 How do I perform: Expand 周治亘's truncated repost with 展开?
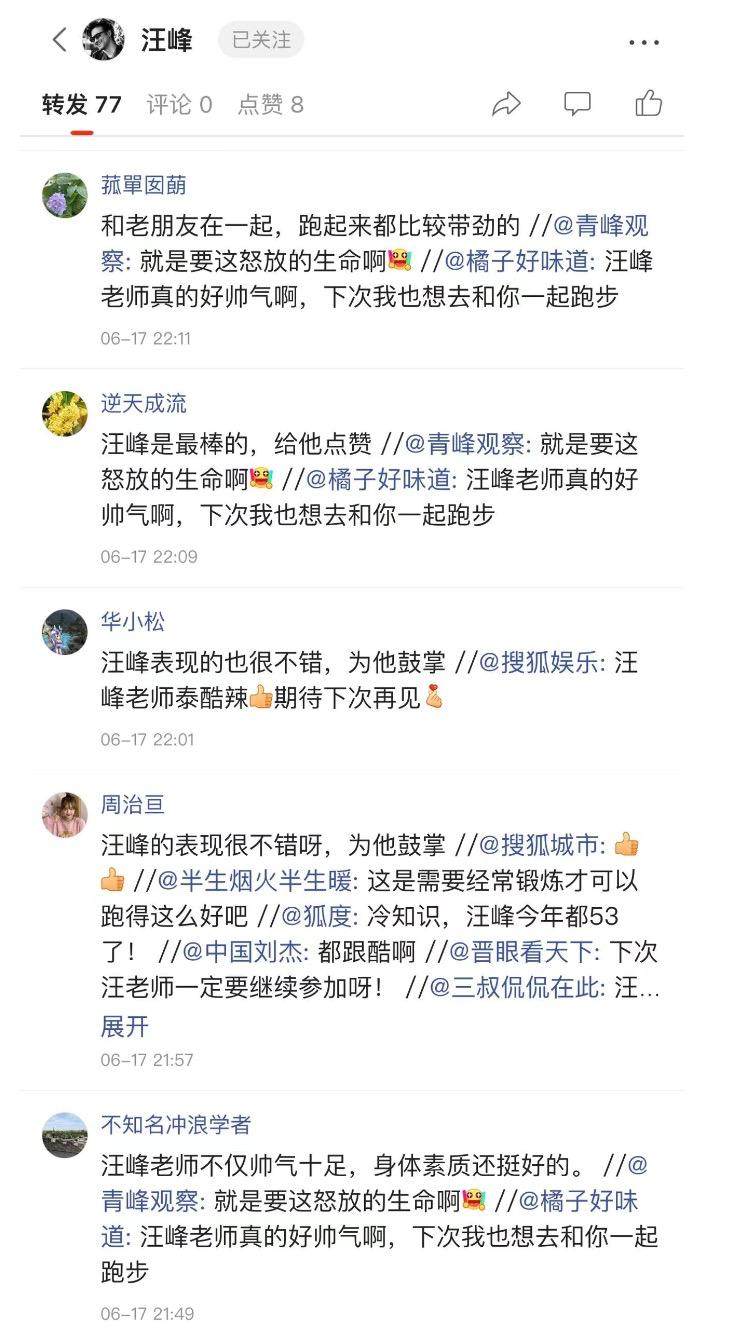pos(126,1027)
